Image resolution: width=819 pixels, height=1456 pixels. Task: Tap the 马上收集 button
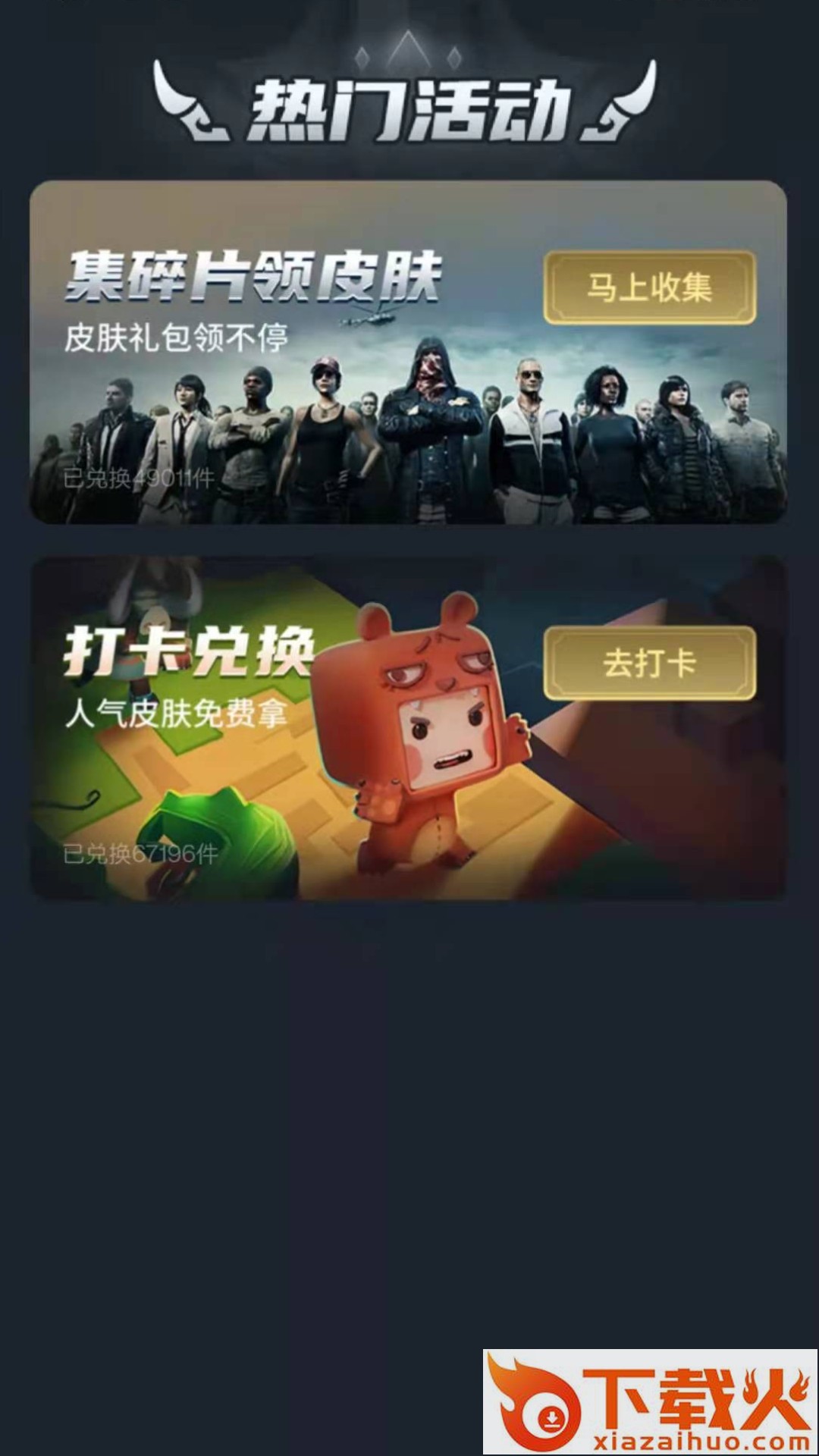tap(649, 287)
